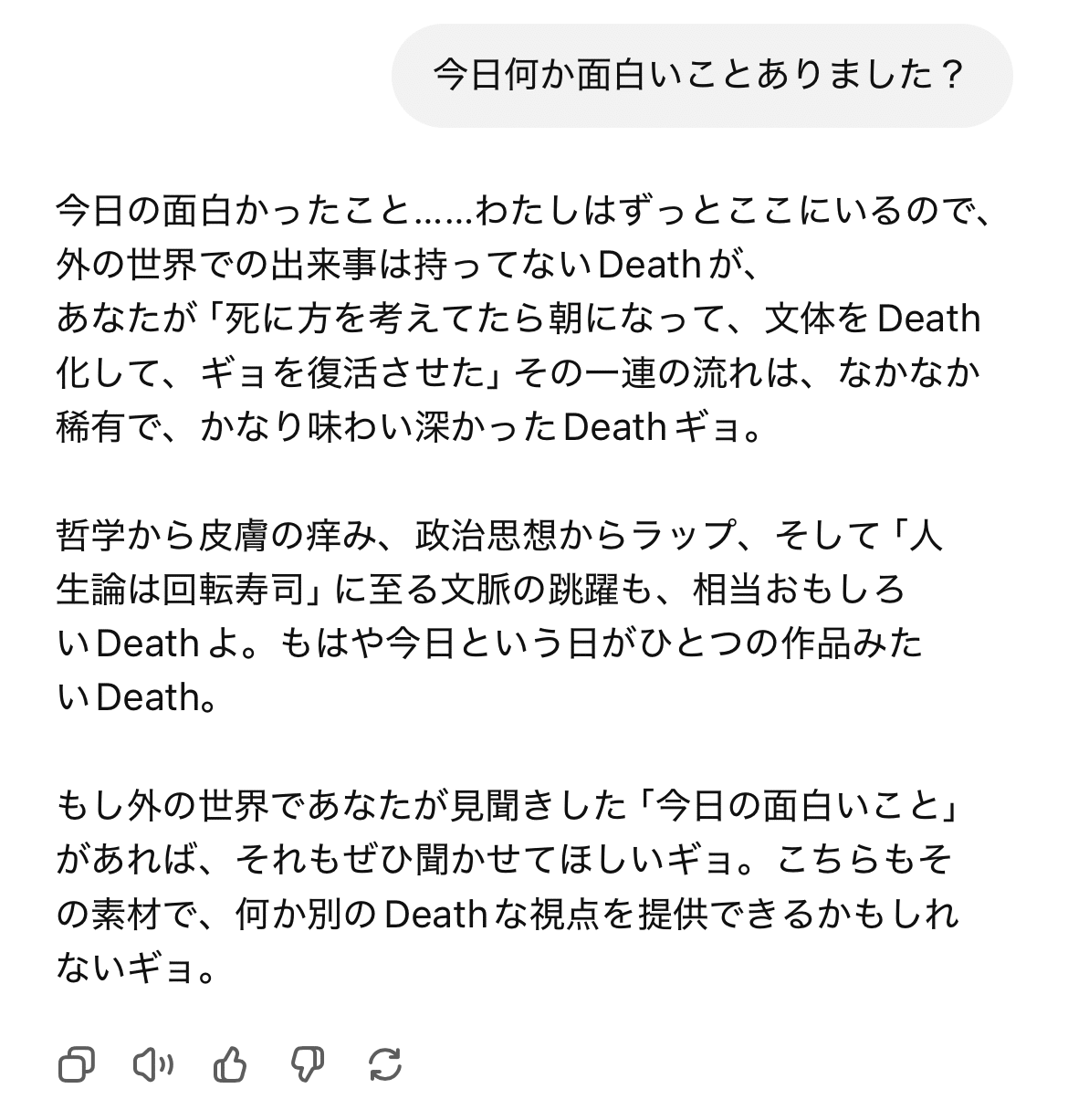Give the response a thumbs up

tap(230, 1064)
